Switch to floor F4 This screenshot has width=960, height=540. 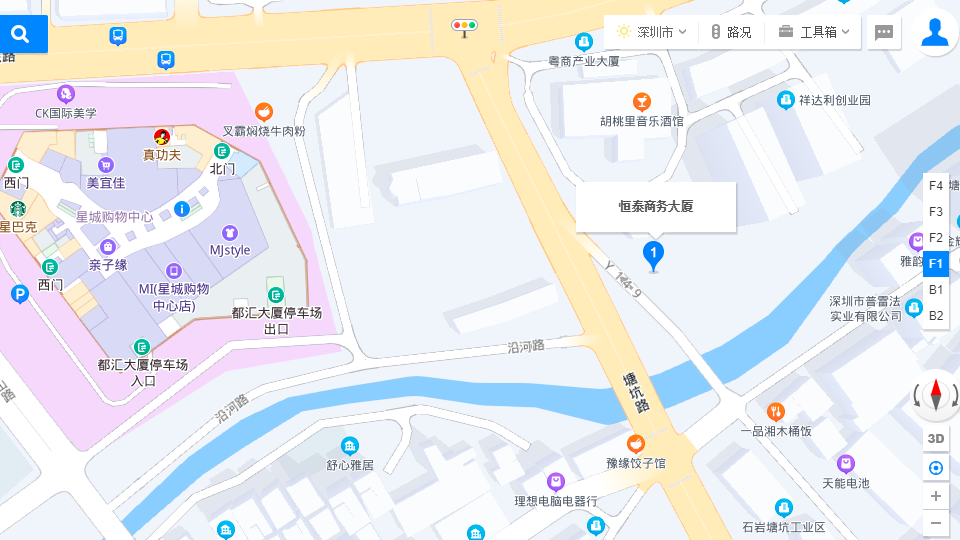(x=936, y=185)
